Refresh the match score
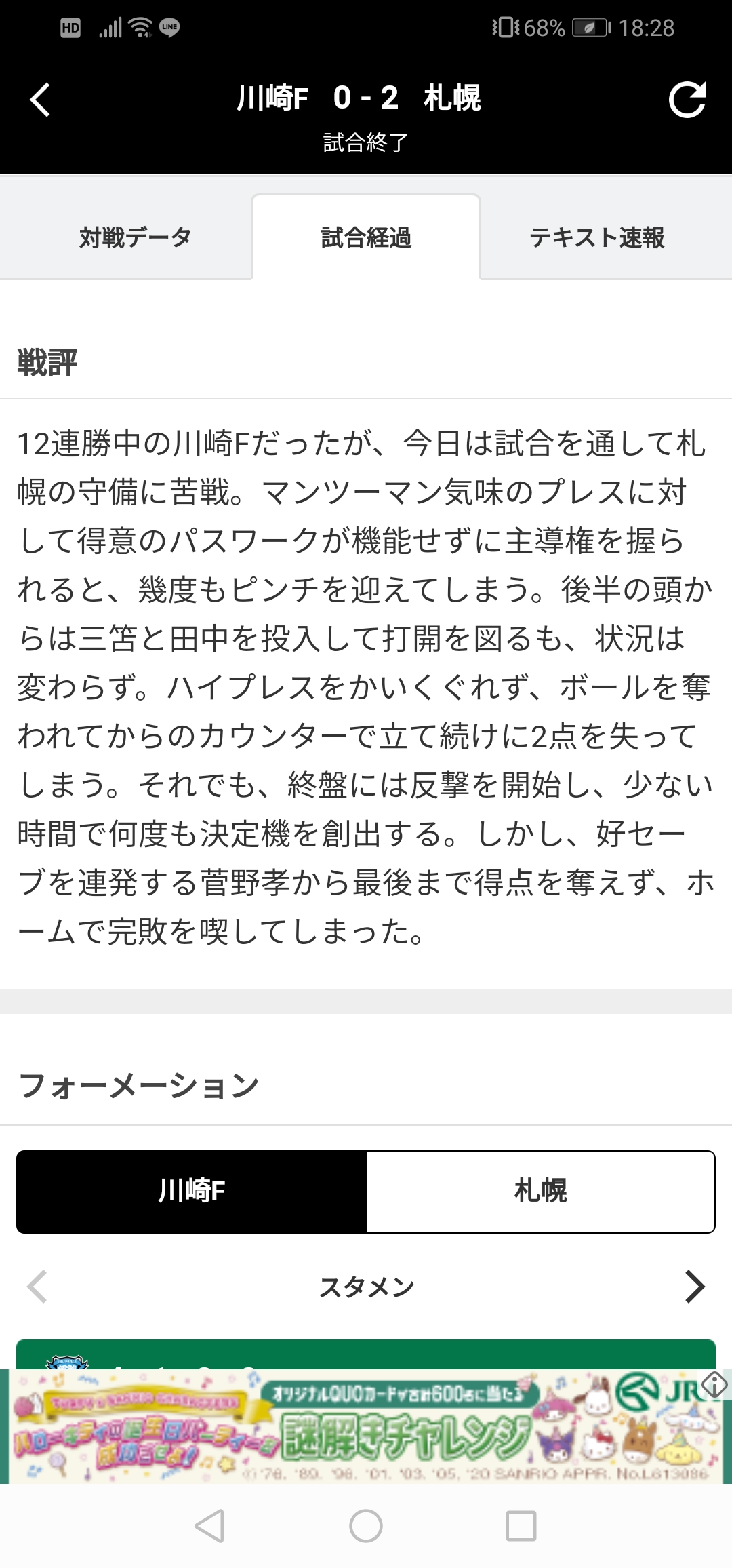This screenshot has height=1568, width=732. pos(687,100)
